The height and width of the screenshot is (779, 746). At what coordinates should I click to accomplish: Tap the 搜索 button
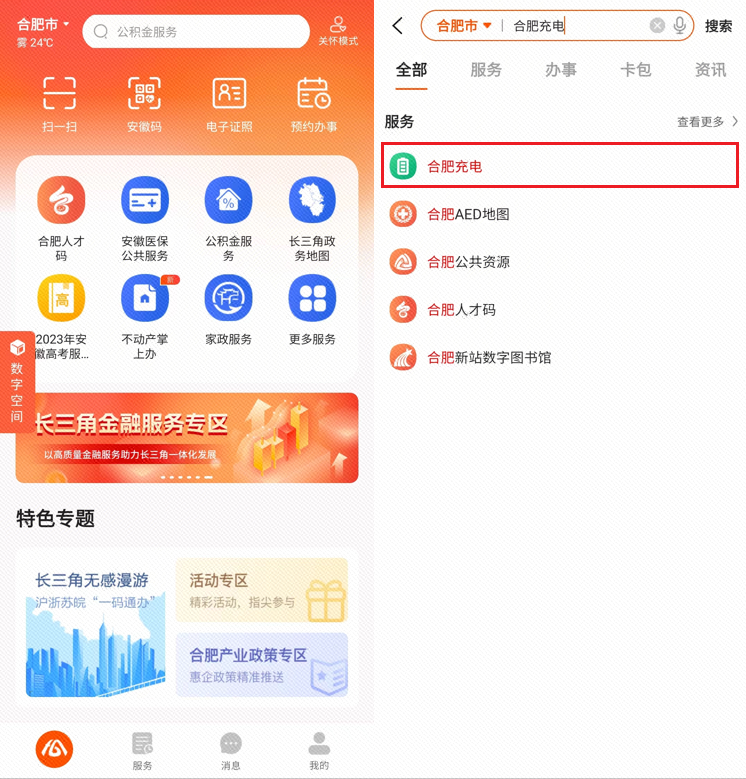pyautogui.click(x=718, y=26)
